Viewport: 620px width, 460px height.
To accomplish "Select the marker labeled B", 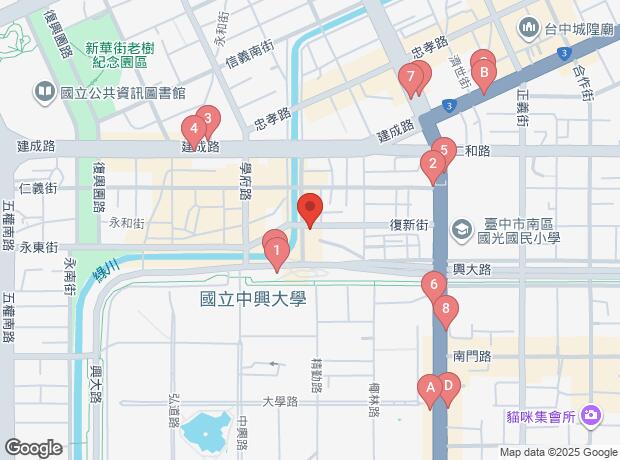I will (484, 71).
